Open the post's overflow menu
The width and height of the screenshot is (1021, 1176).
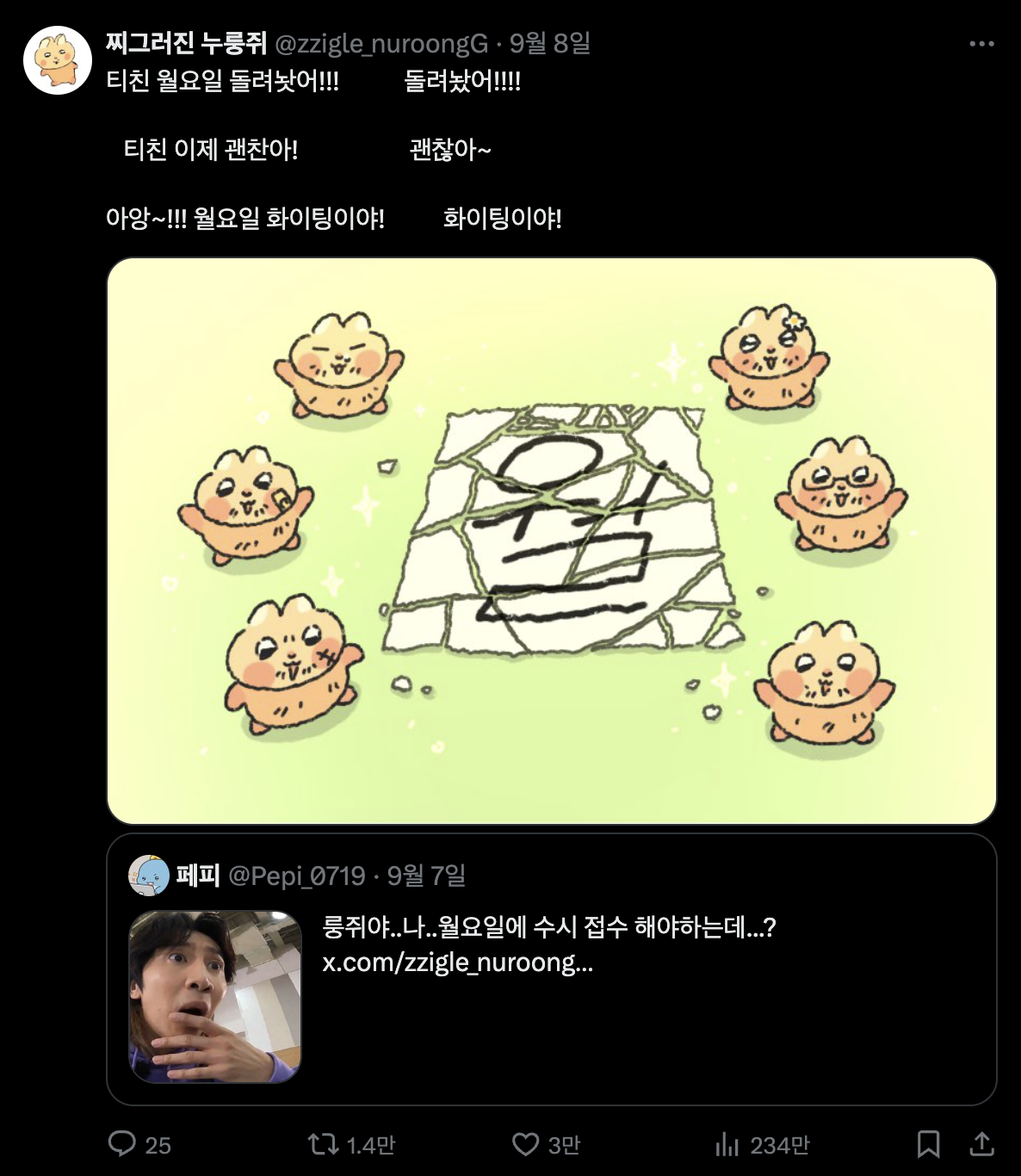click(x=981, y=44)
